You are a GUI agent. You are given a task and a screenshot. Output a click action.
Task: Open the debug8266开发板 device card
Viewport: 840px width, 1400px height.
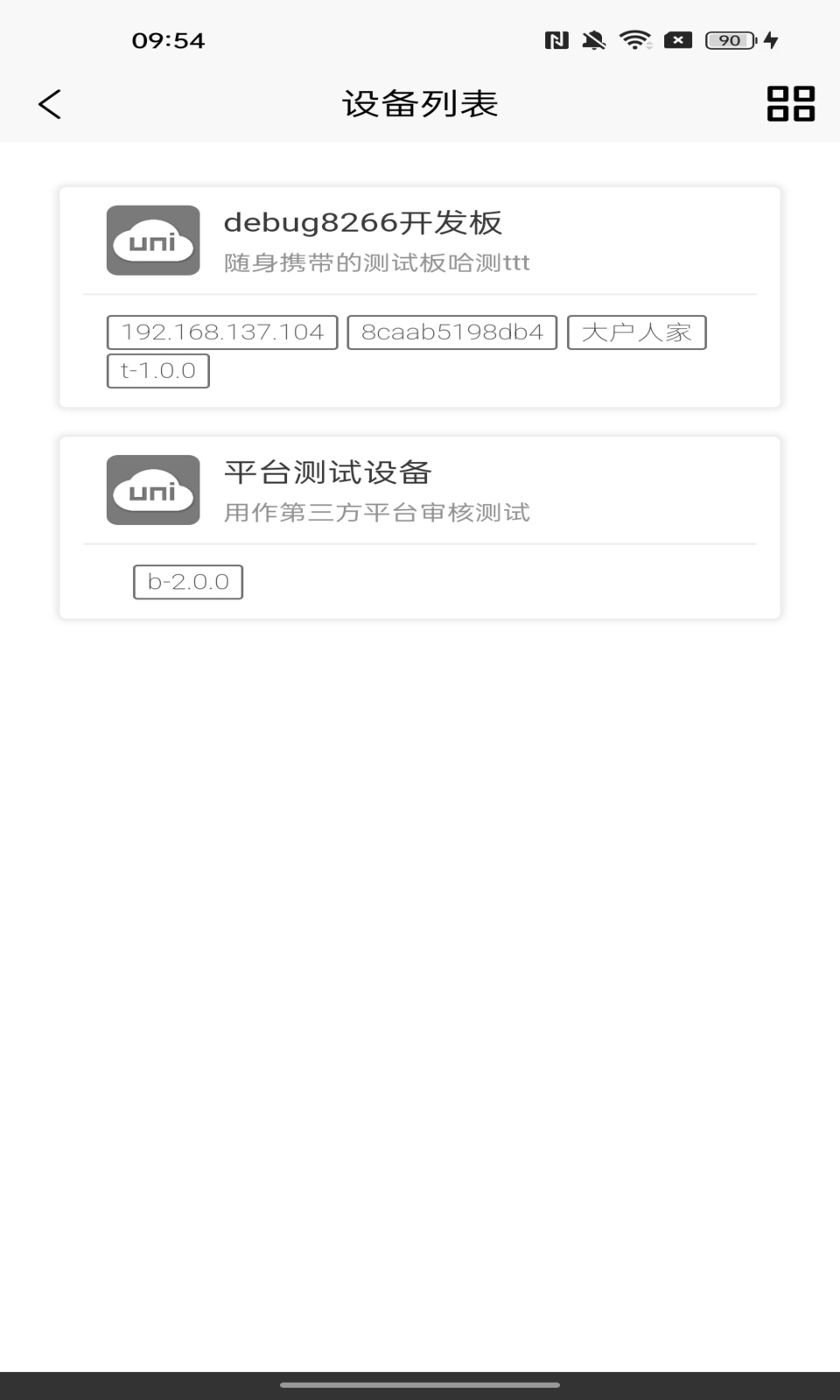pos(419,241)
